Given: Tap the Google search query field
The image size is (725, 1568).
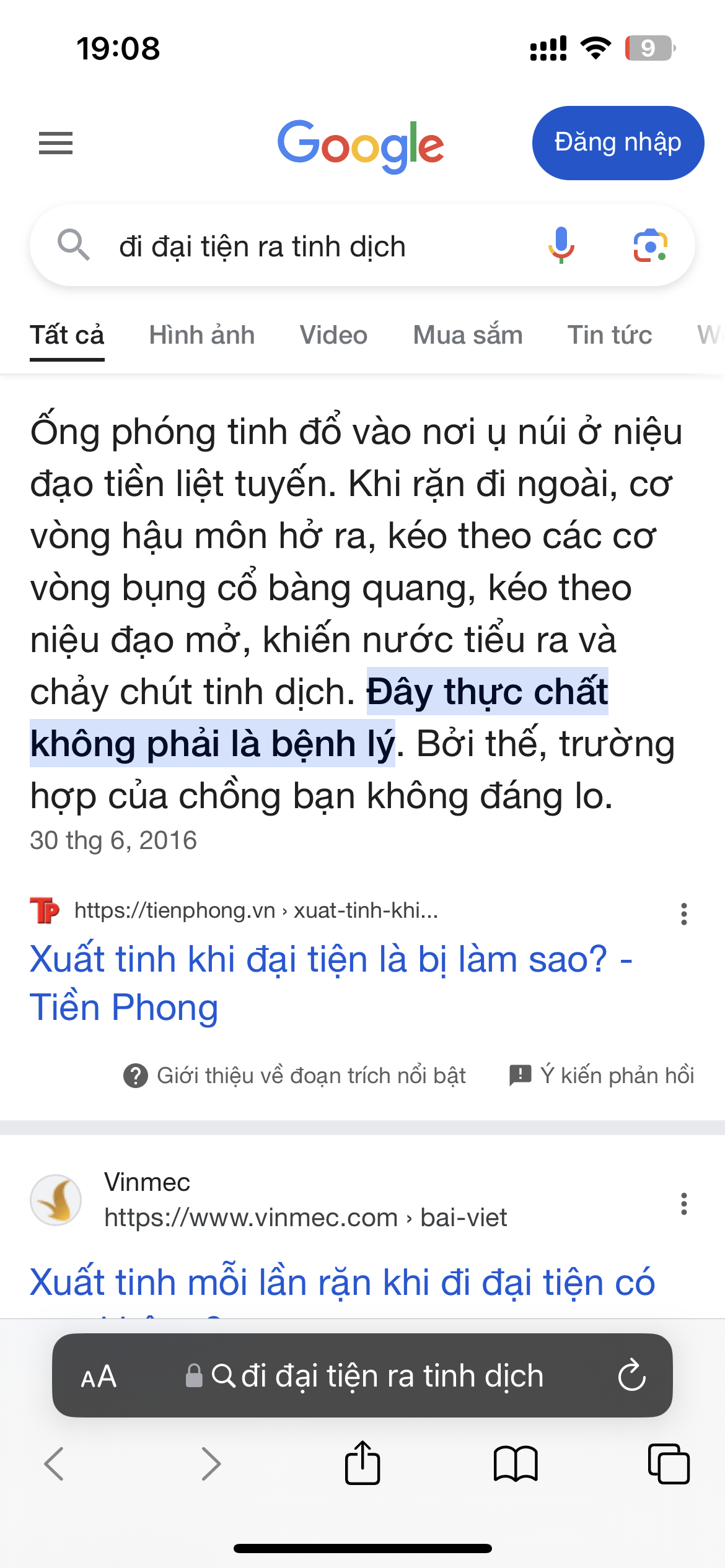Looking at the screenshot, I should [310, 246].
